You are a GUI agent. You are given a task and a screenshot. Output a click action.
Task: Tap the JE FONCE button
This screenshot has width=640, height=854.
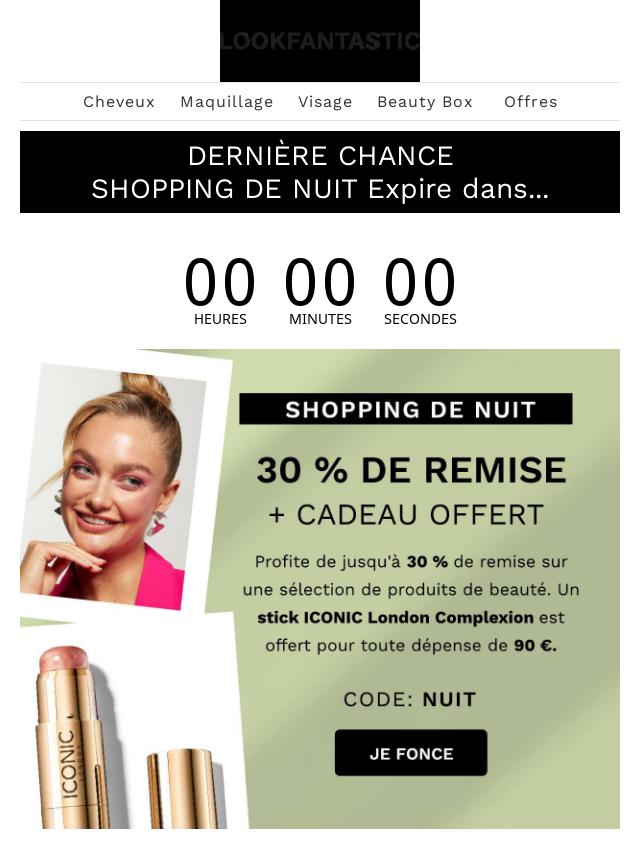pyautogui.click(x=411, y=753)
